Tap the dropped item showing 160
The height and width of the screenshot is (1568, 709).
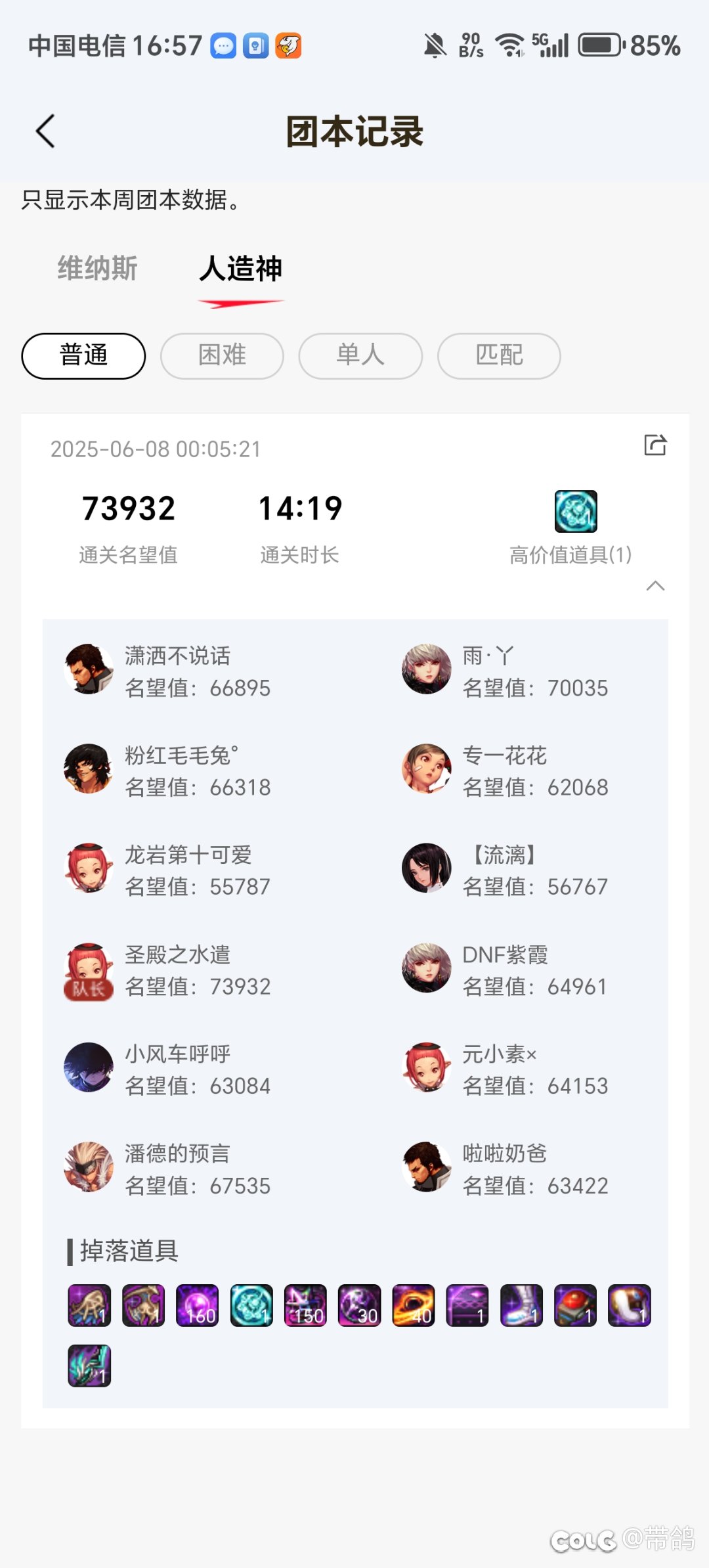coord(197,1305)
